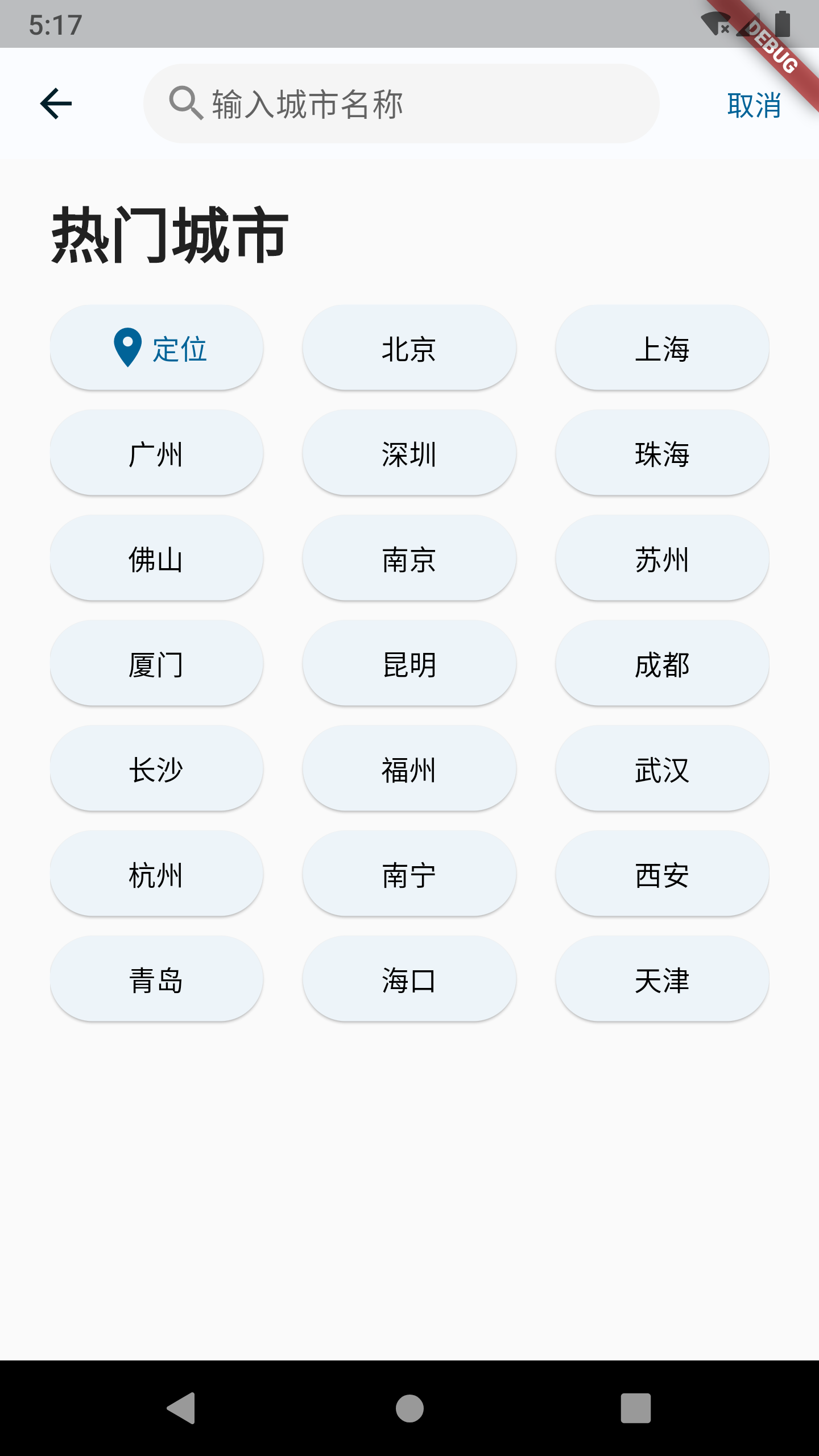Pick 苏州 as the city
The width and height of the screenshot is (819, 1456).
pos(662,559)
